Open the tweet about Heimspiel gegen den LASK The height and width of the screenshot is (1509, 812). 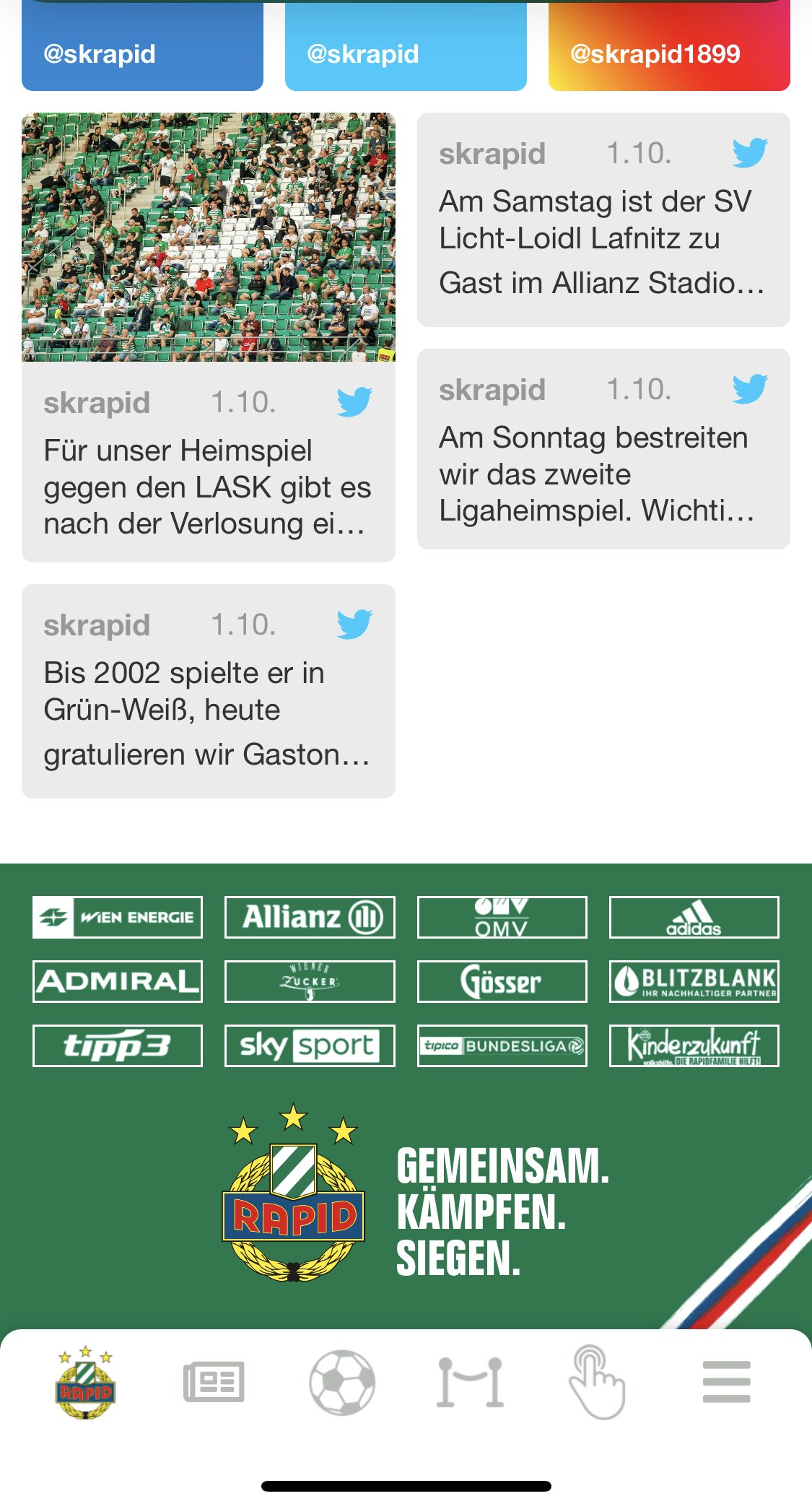click(209, 337)
